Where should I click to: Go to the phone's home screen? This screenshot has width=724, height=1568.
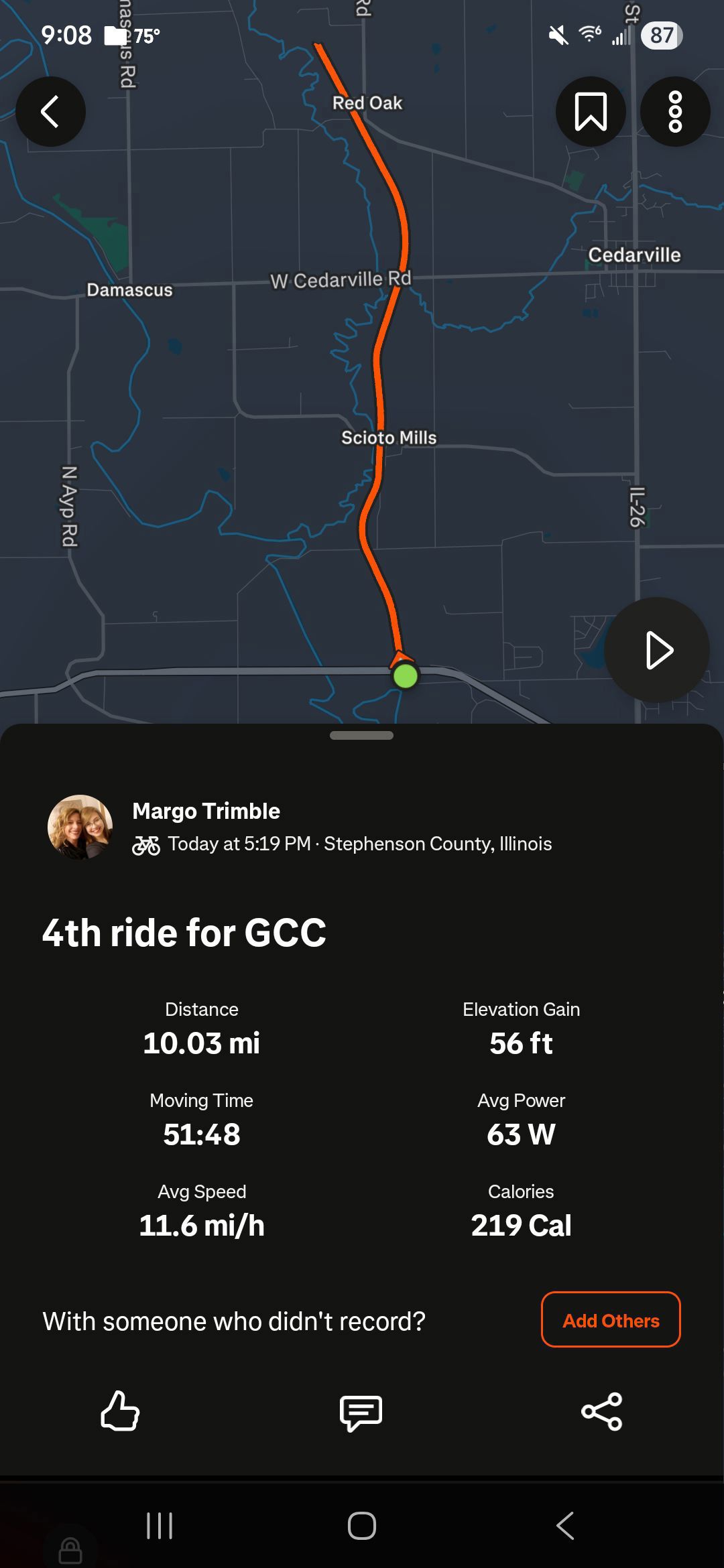(x=362, y=1526)
